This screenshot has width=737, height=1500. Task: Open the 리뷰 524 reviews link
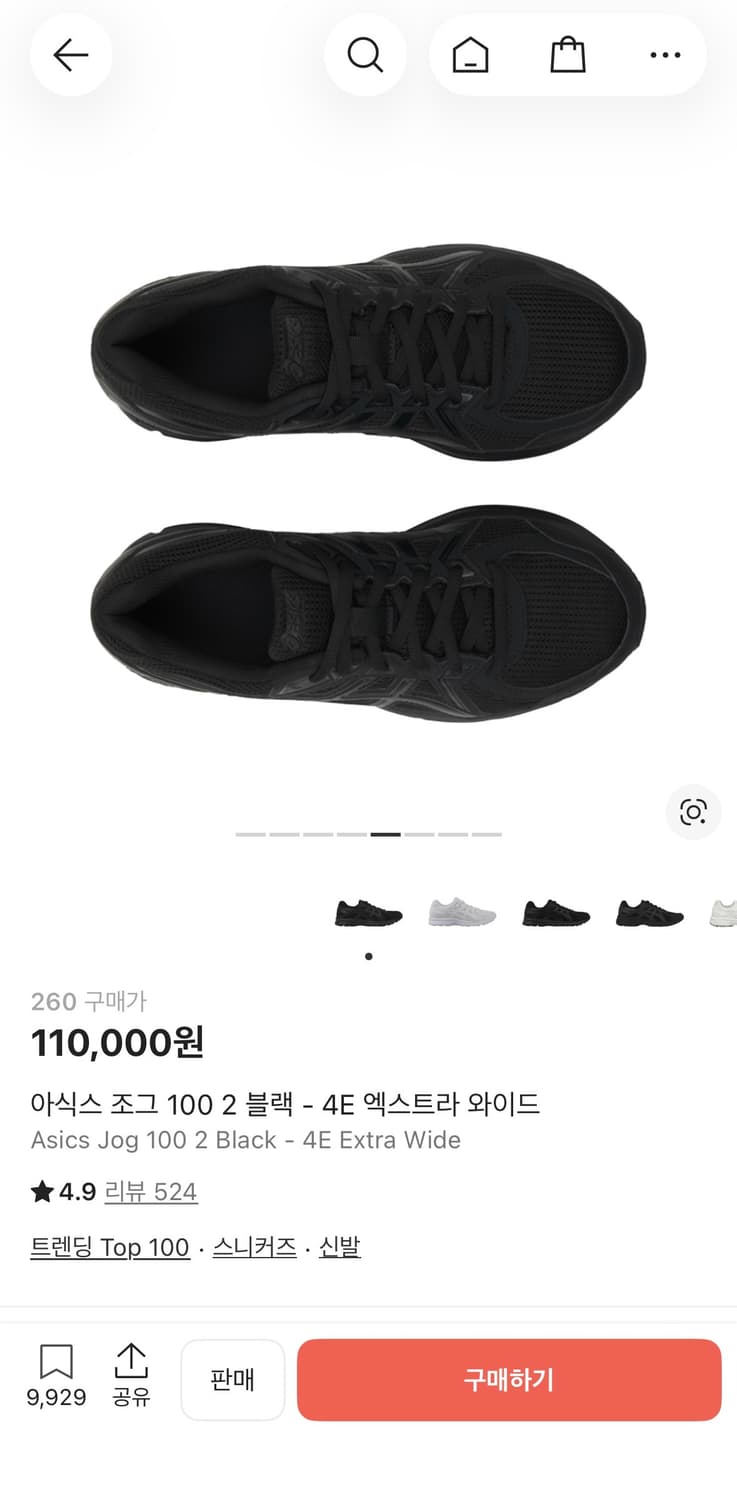[151, 1192]
